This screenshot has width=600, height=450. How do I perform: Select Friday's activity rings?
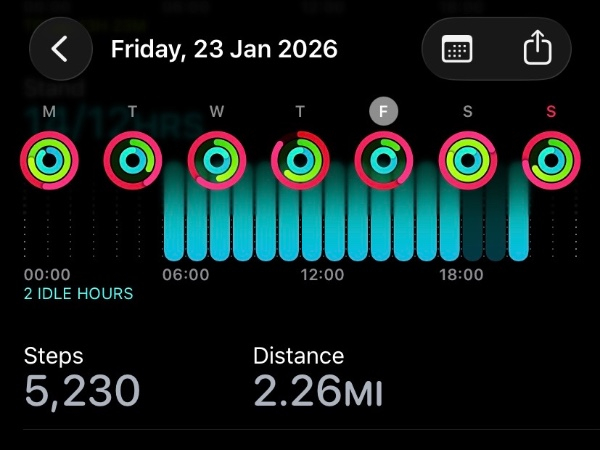(384, 160)
